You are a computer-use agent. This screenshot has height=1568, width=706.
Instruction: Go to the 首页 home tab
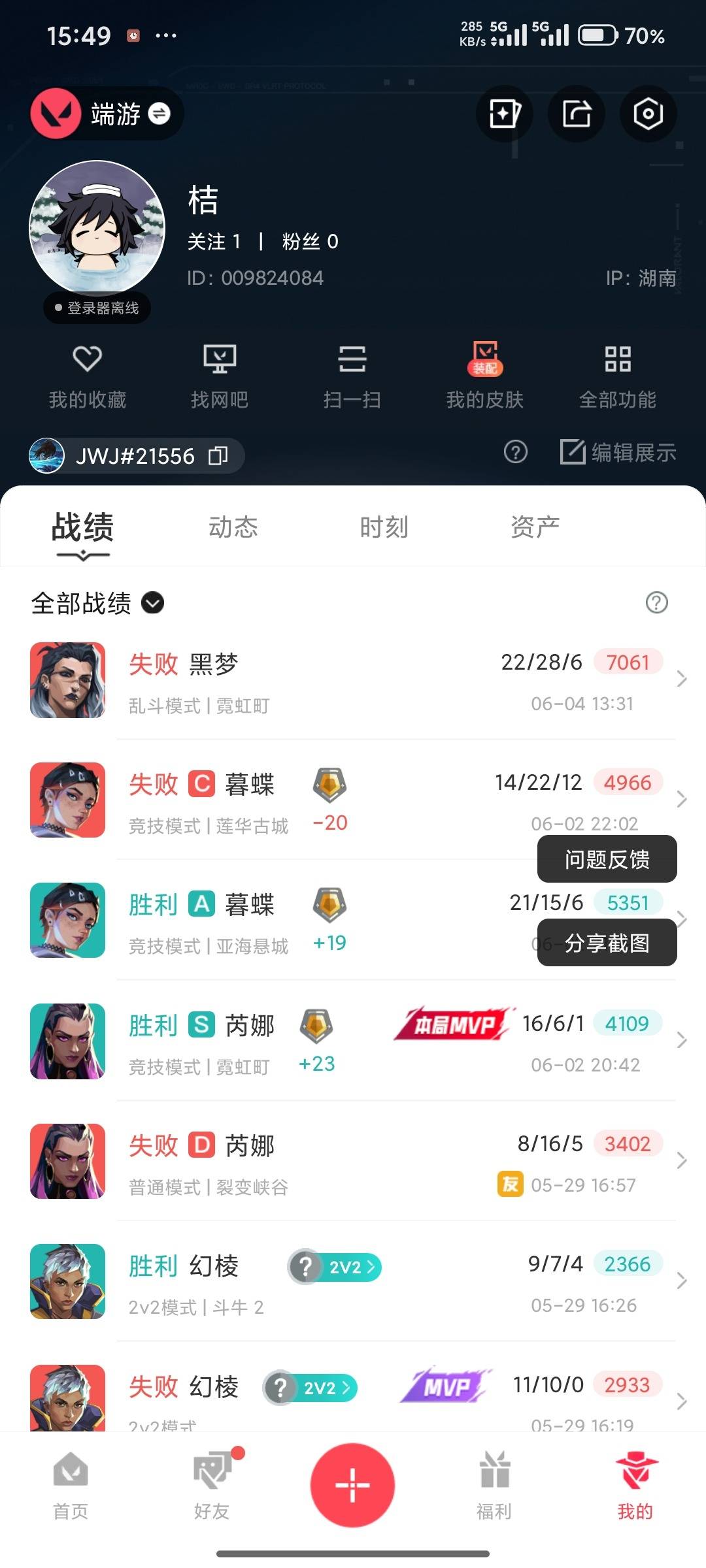point(71,1486)
